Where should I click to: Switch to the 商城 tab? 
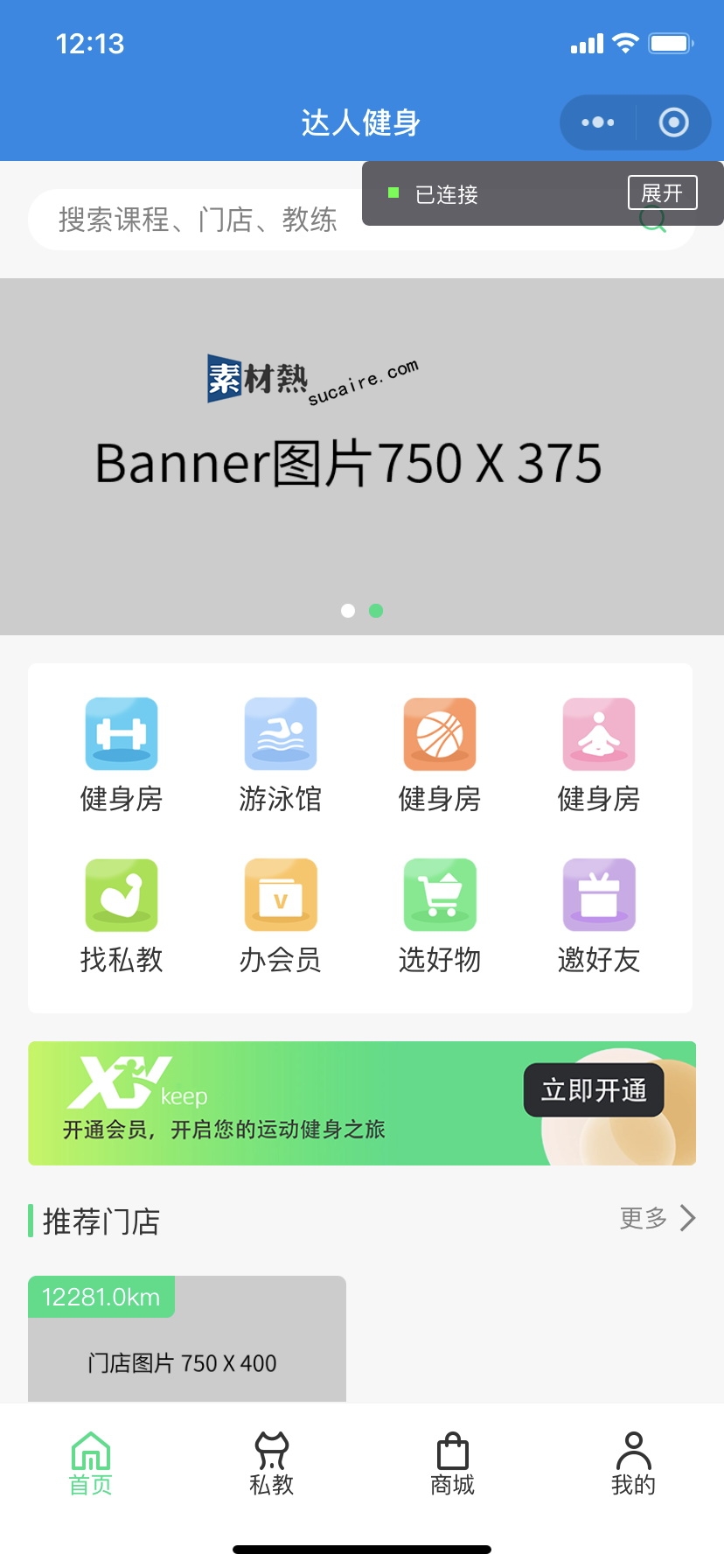click(453, 1463)
